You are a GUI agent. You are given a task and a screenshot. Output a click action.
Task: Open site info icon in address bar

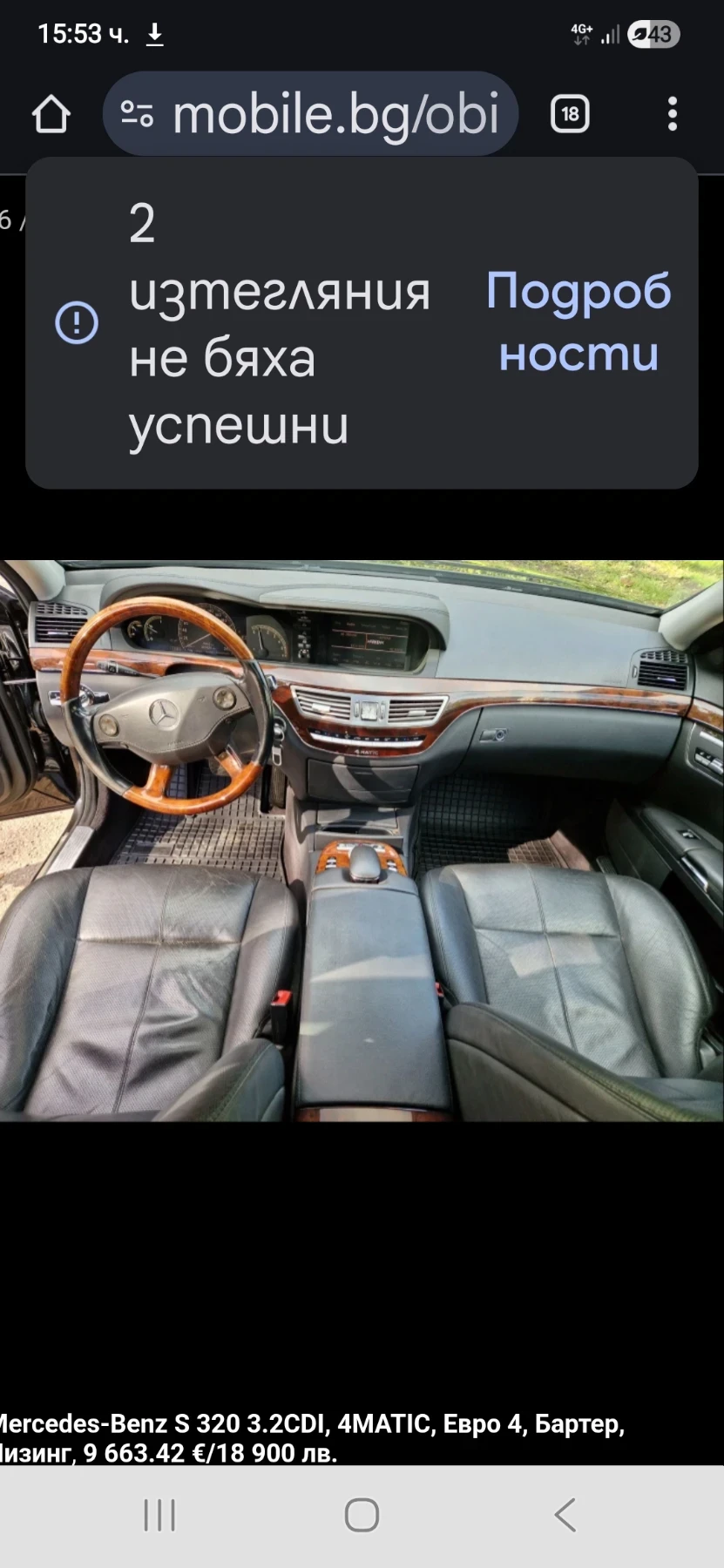(x=137, y=114)
